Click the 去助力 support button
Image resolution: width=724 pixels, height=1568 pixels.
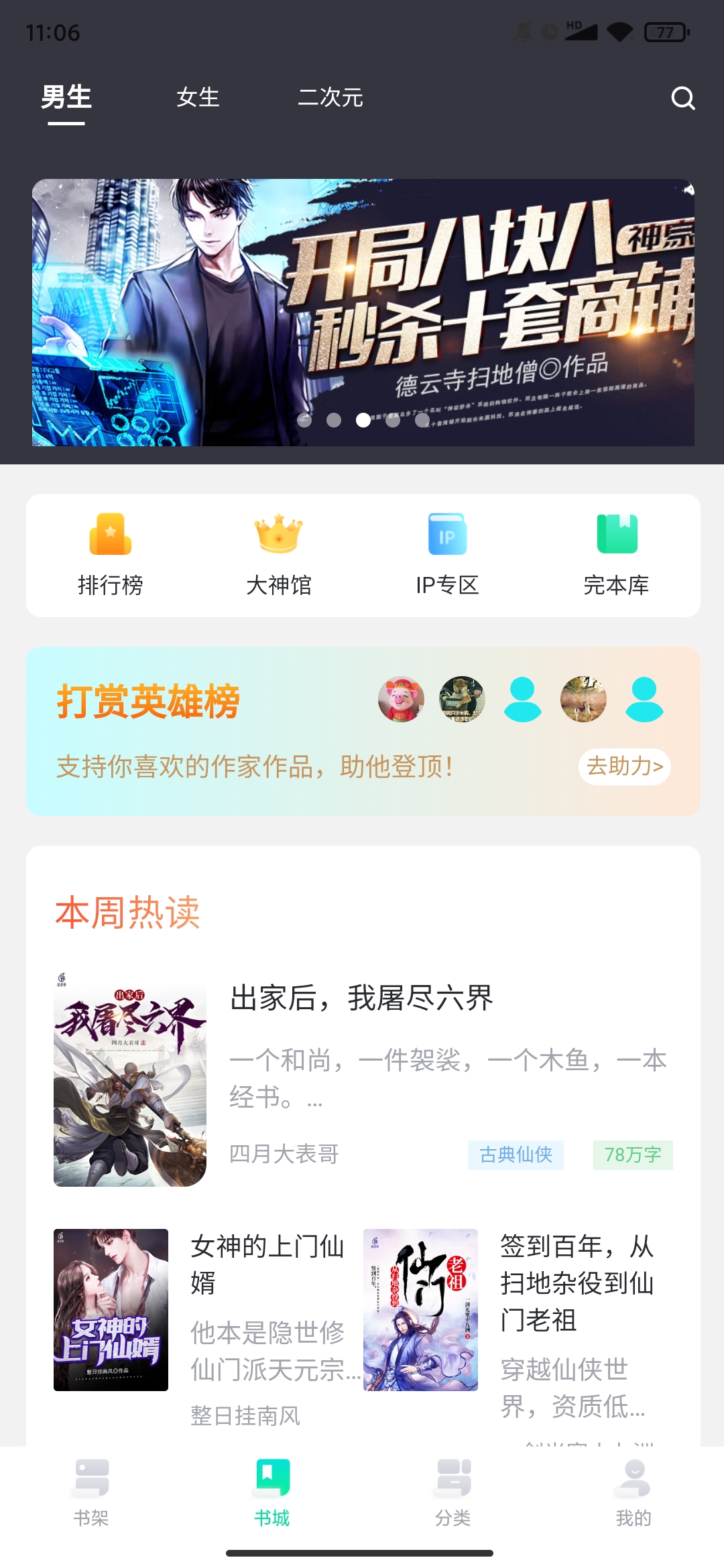(x=624, y=767)
